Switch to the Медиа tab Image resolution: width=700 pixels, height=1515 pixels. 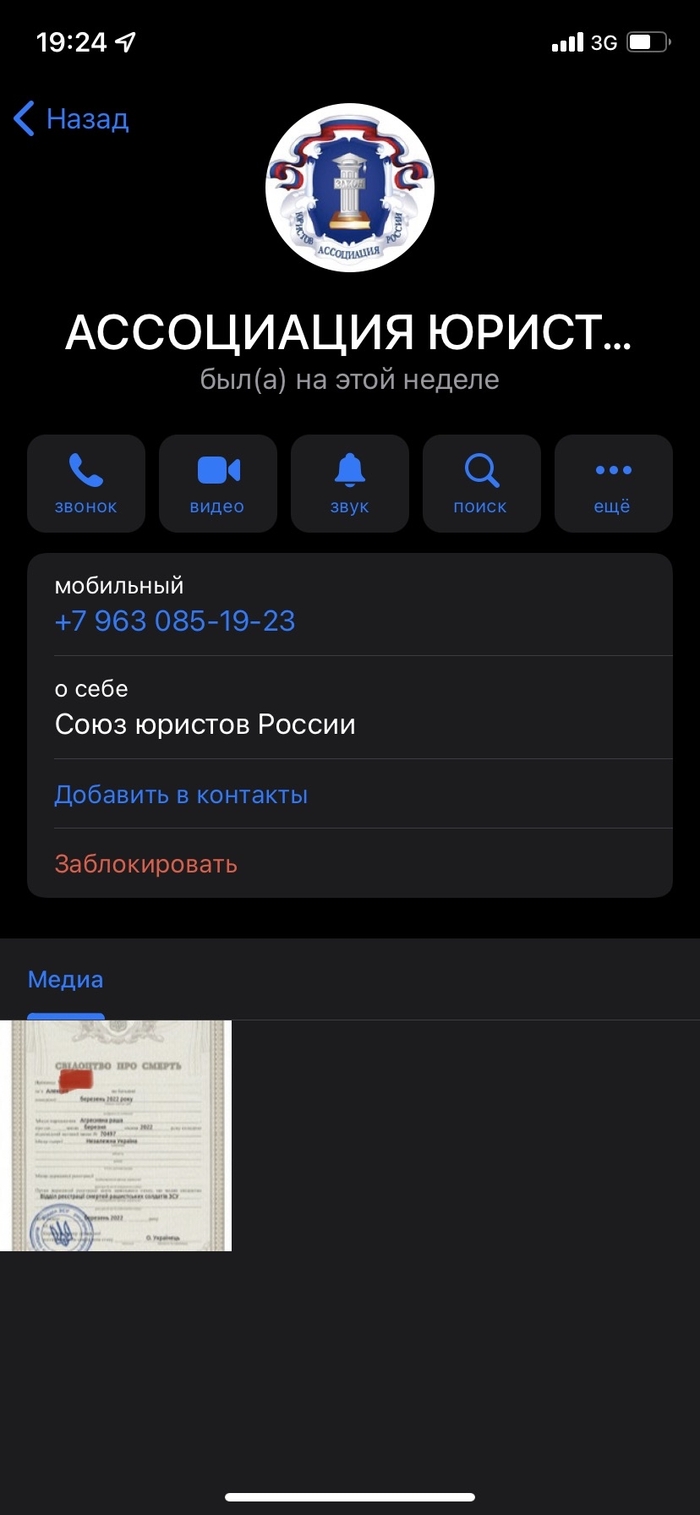pos(65,980)
